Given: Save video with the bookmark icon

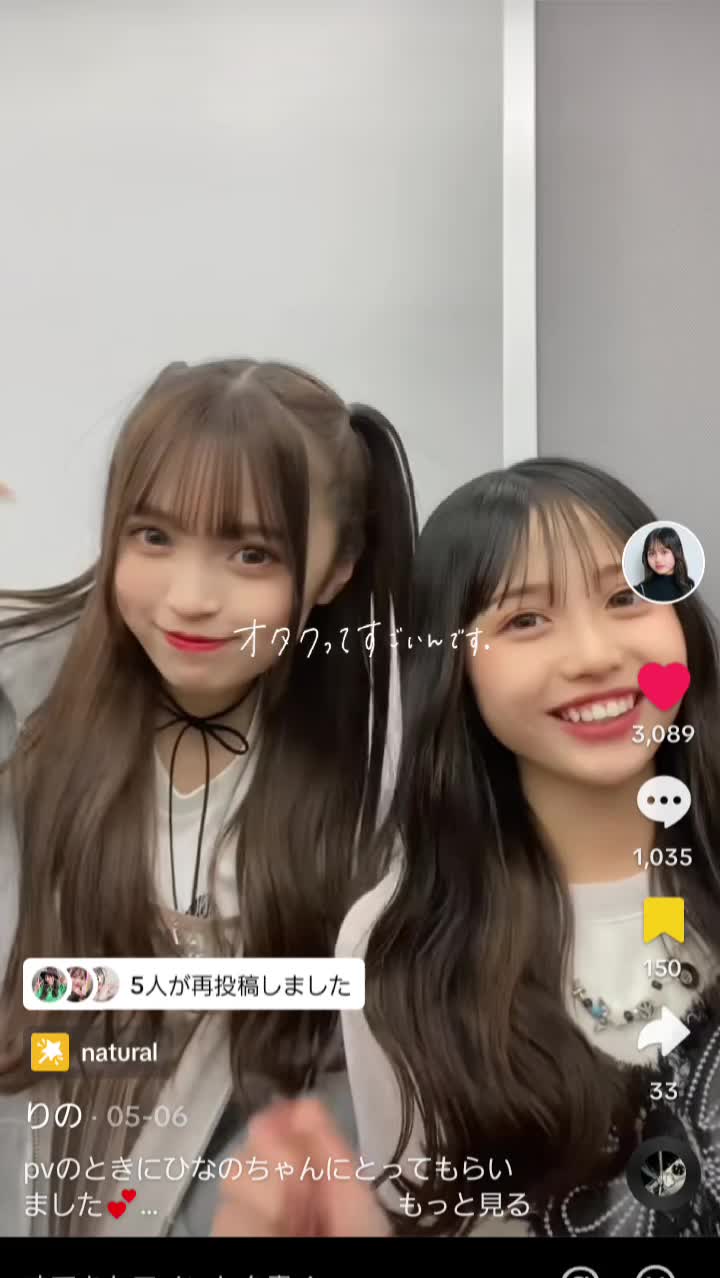Looking at the screenshot, I should (x=664, y=919).
